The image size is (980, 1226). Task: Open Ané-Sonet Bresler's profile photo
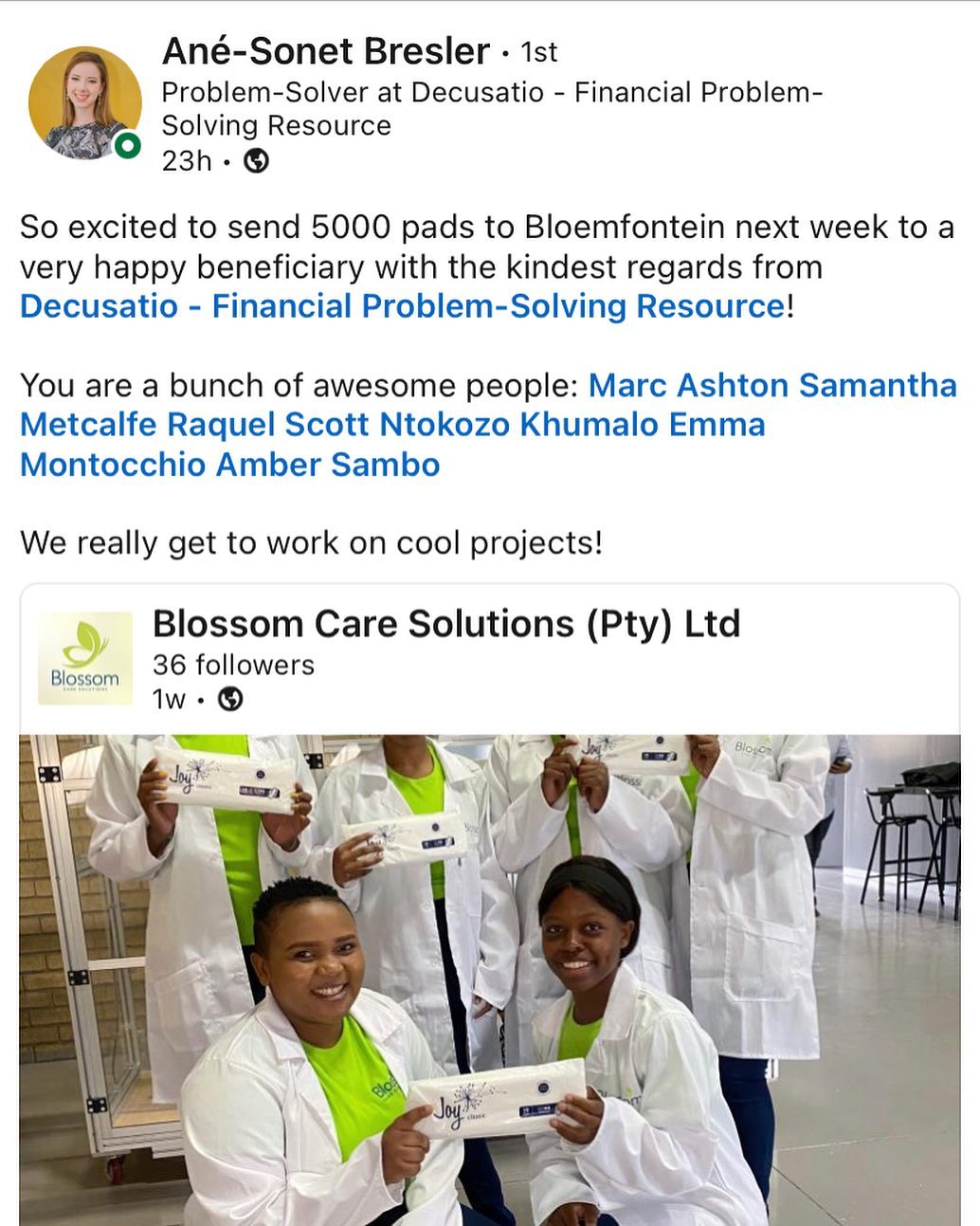tap(84, 102)
